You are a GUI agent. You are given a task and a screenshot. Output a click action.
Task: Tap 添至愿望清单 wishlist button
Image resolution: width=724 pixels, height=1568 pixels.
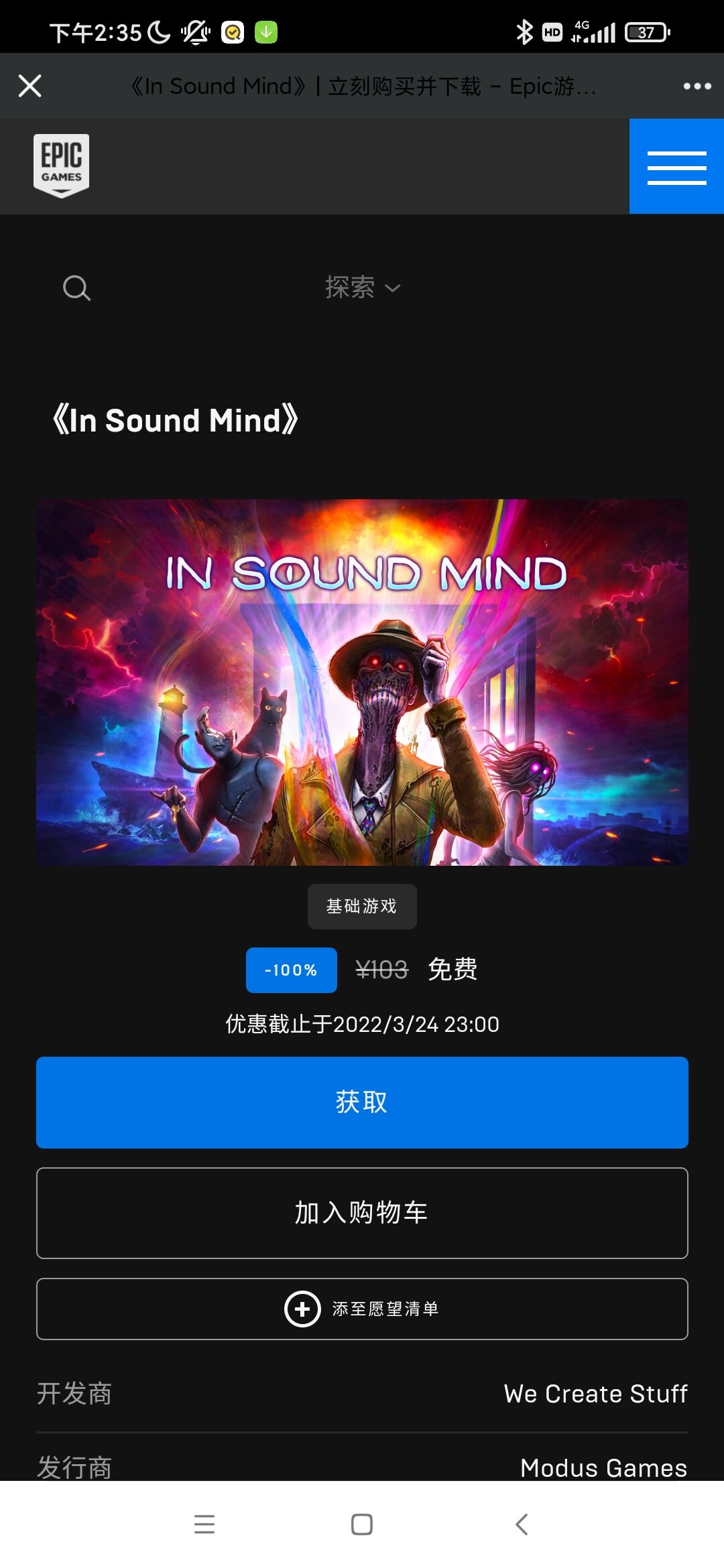tap(362, 1309)
